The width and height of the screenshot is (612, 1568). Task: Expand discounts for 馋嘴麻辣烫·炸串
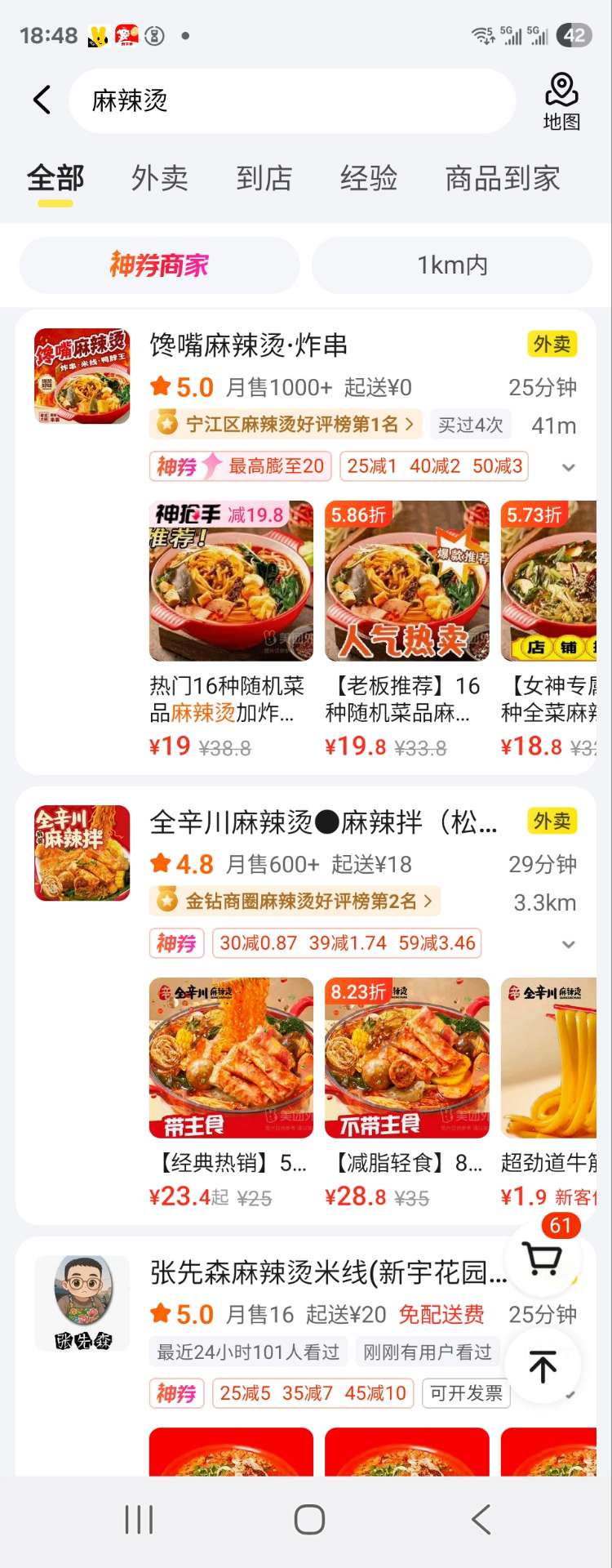click(569, 467)
